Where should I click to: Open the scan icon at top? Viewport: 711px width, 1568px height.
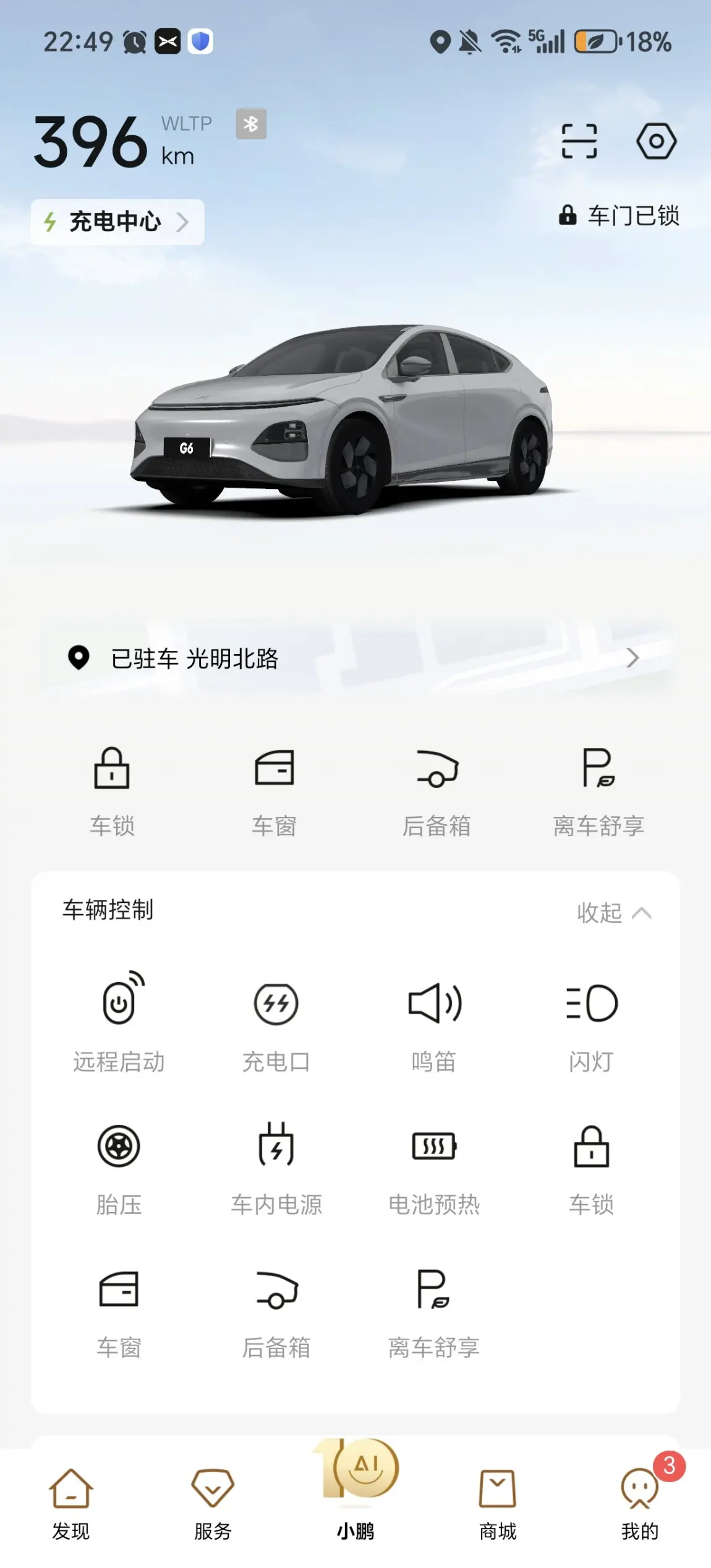579,141
